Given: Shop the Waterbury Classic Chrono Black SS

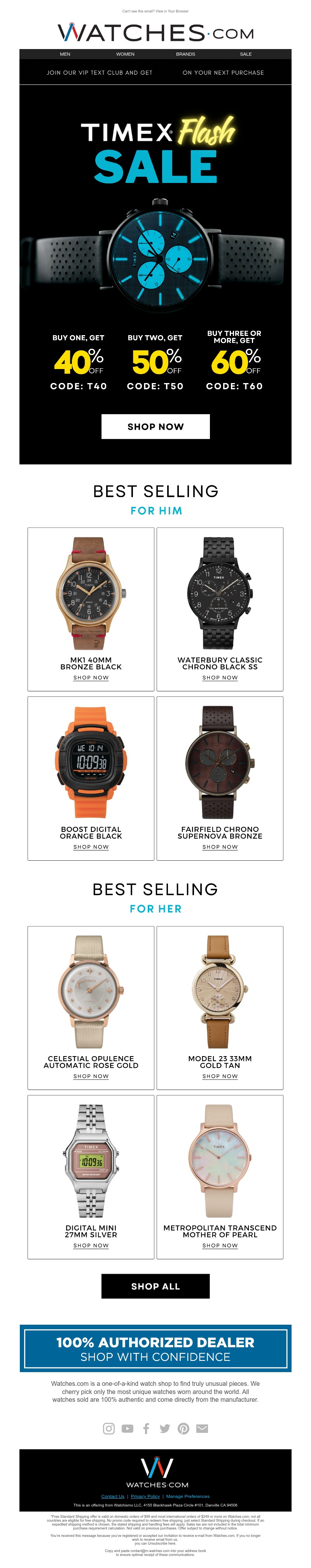Looking at the screenshot, I should 220,677.
